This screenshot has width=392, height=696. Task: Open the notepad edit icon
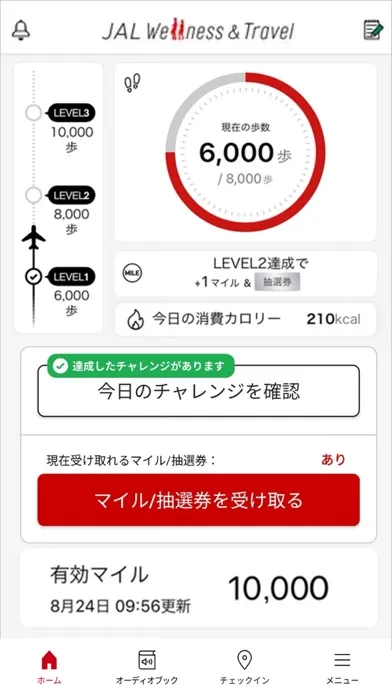coord(372,30)
